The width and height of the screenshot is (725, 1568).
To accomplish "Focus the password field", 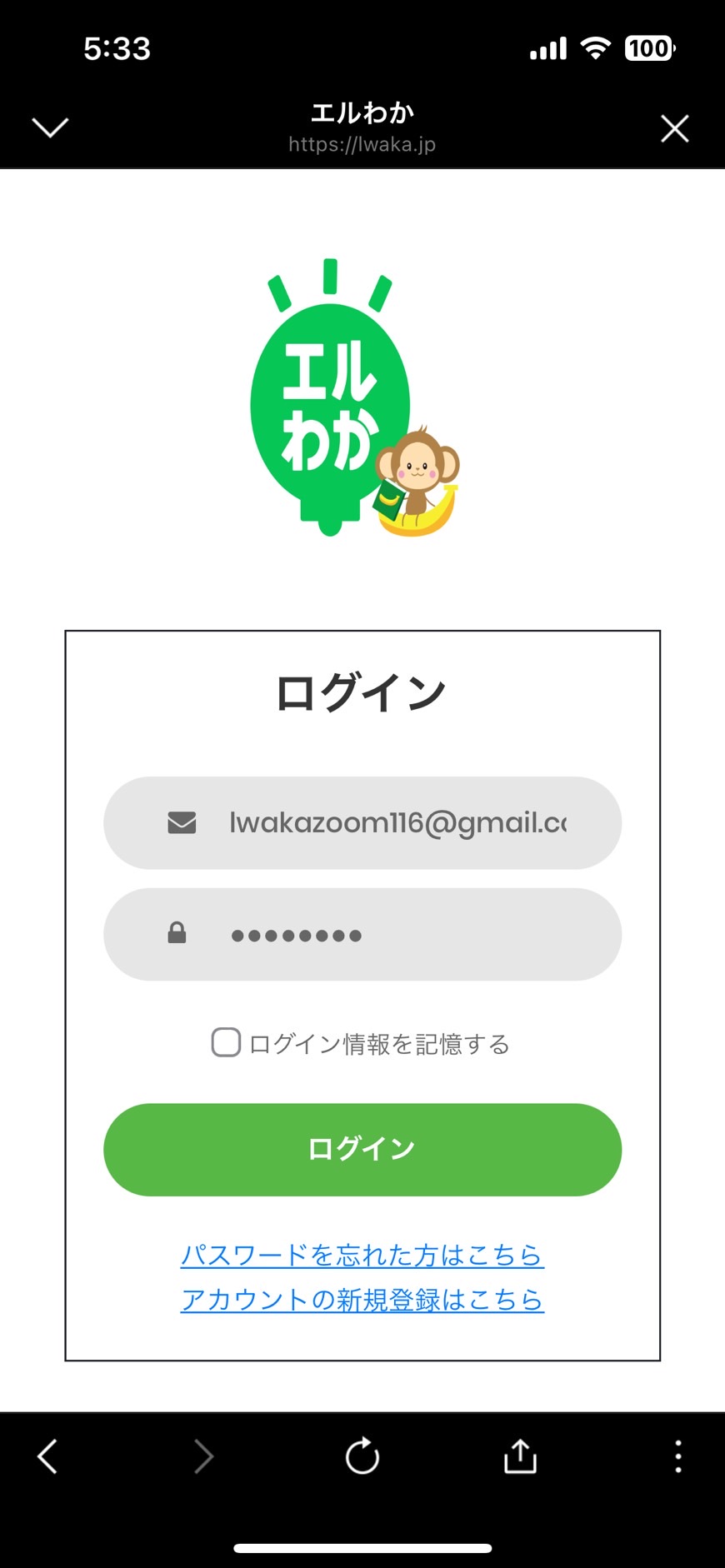I will [362, 934].
